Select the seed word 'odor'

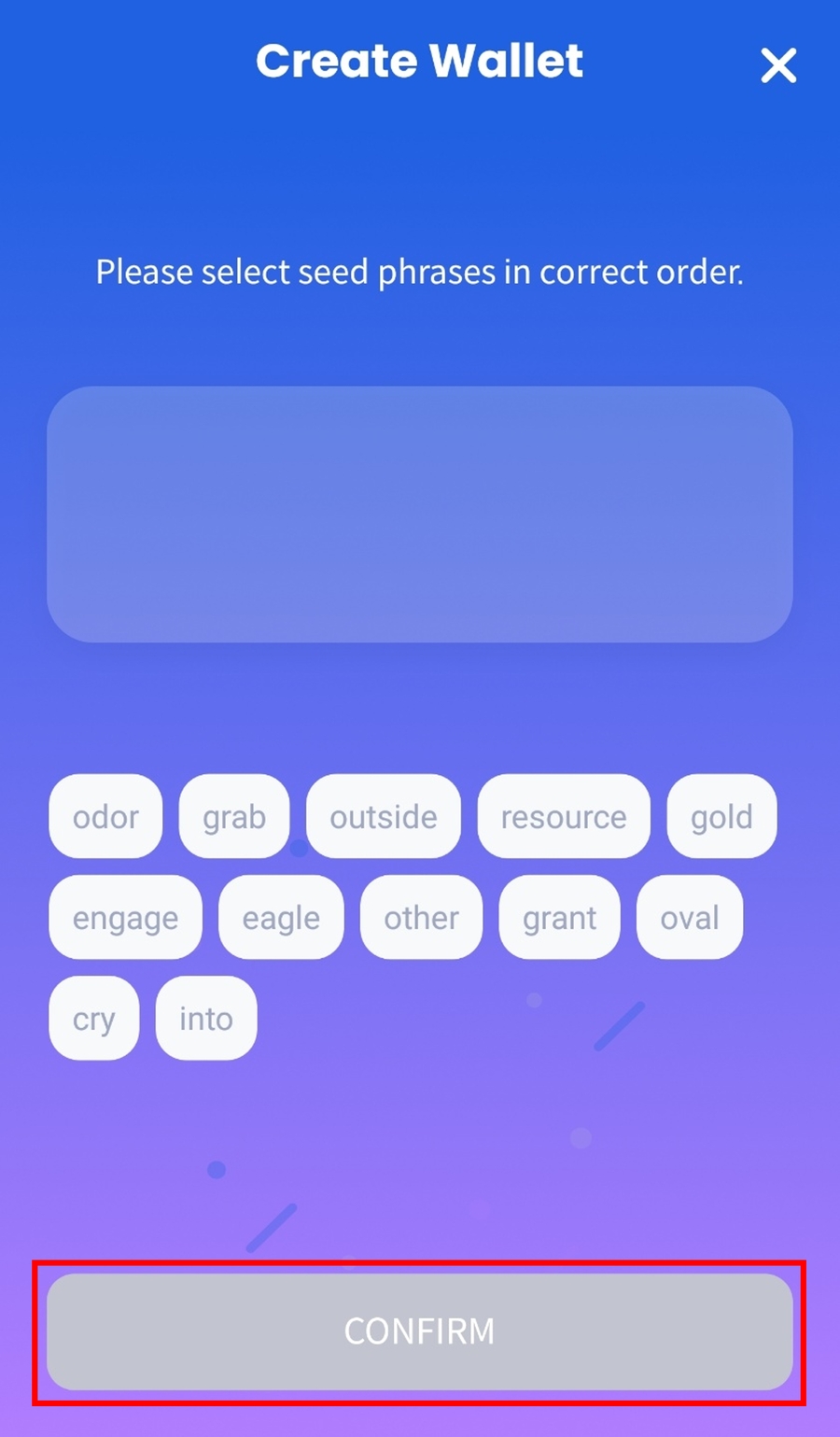105,817
